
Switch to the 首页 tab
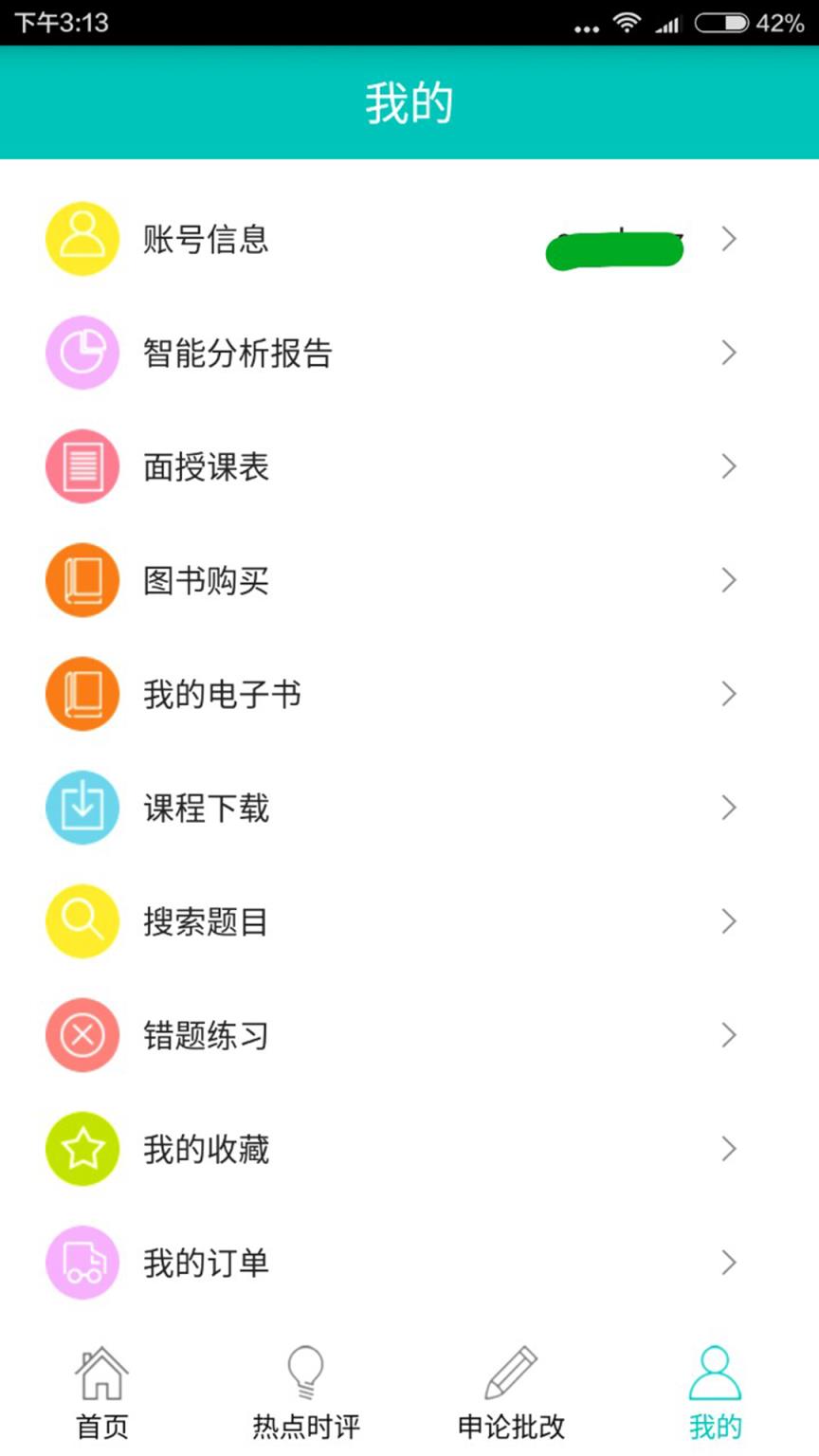pyautogui.click(x=101, y=1389)
